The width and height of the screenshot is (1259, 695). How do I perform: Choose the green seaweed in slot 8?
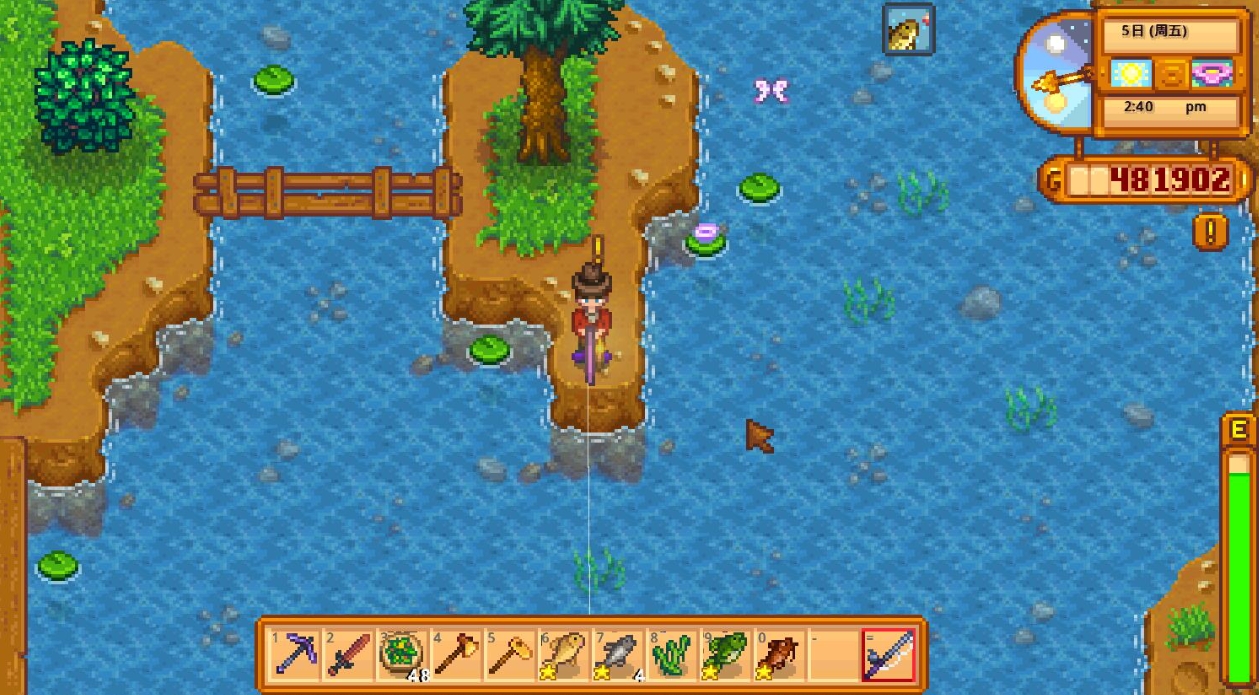click(673, 655)
